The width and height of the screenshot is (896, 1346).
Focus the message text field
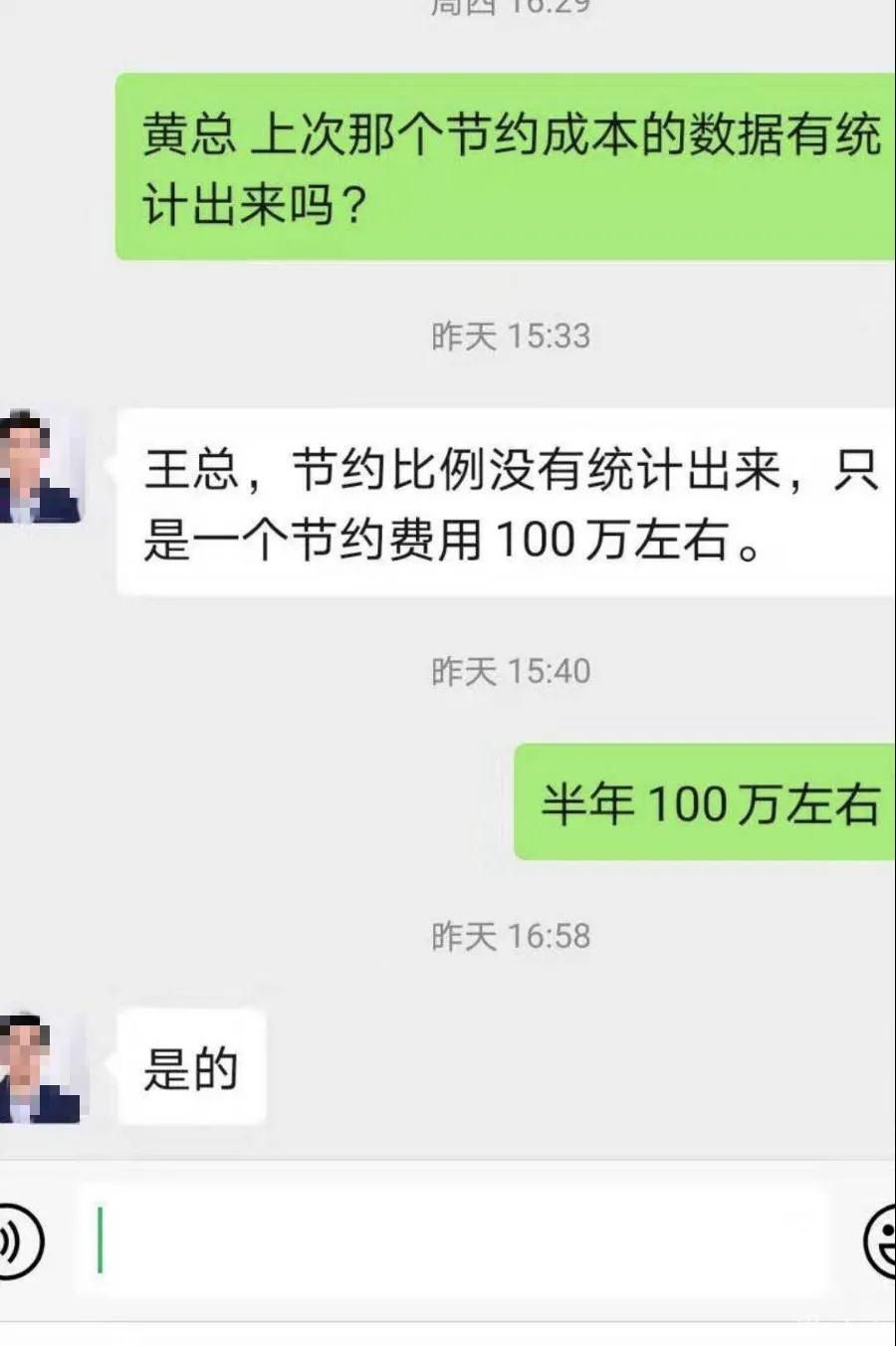pos(453,1240)
